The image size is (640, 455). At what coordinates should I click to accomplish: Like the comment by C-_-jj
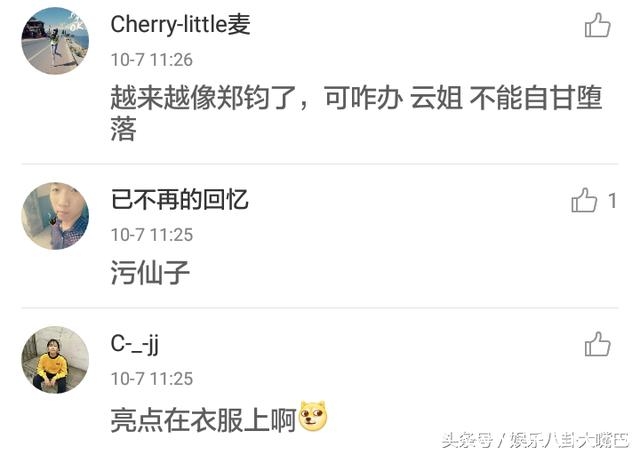pyautogui.click(x=598, y=345)
